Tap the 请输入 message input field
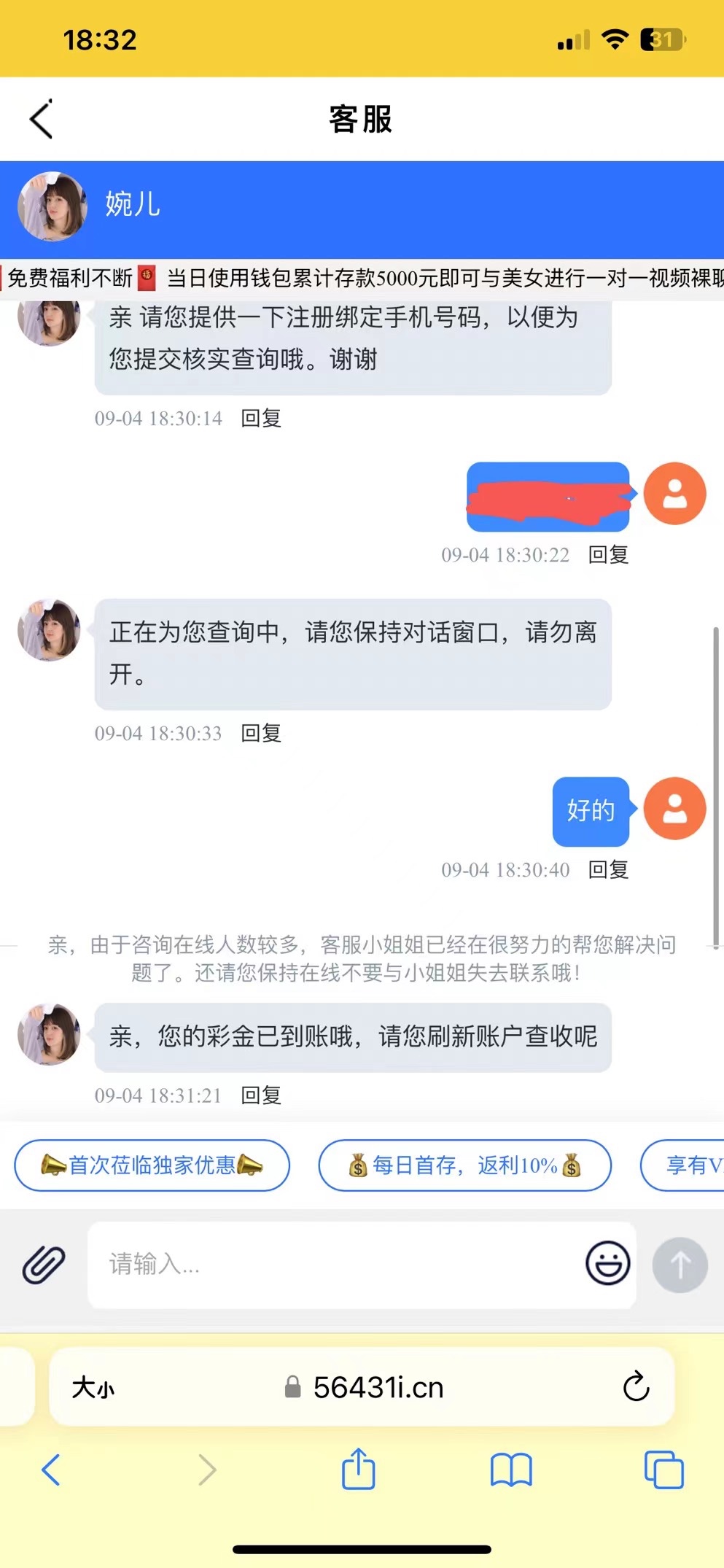This screenshot has height=1568, width=724. [x=335, y=1265]
